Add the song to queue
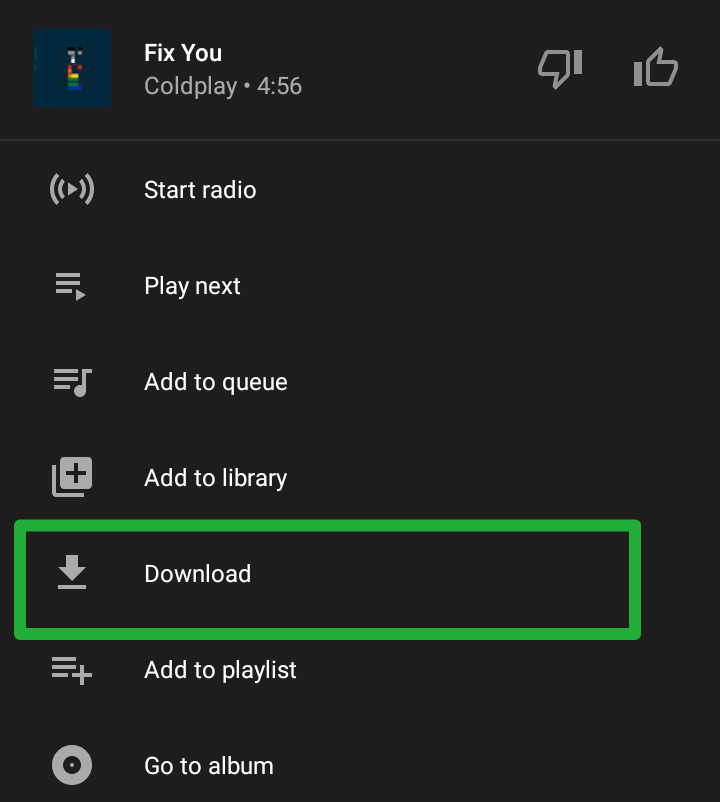The width and height of the screenshot is (720, 802). point(360,382)
